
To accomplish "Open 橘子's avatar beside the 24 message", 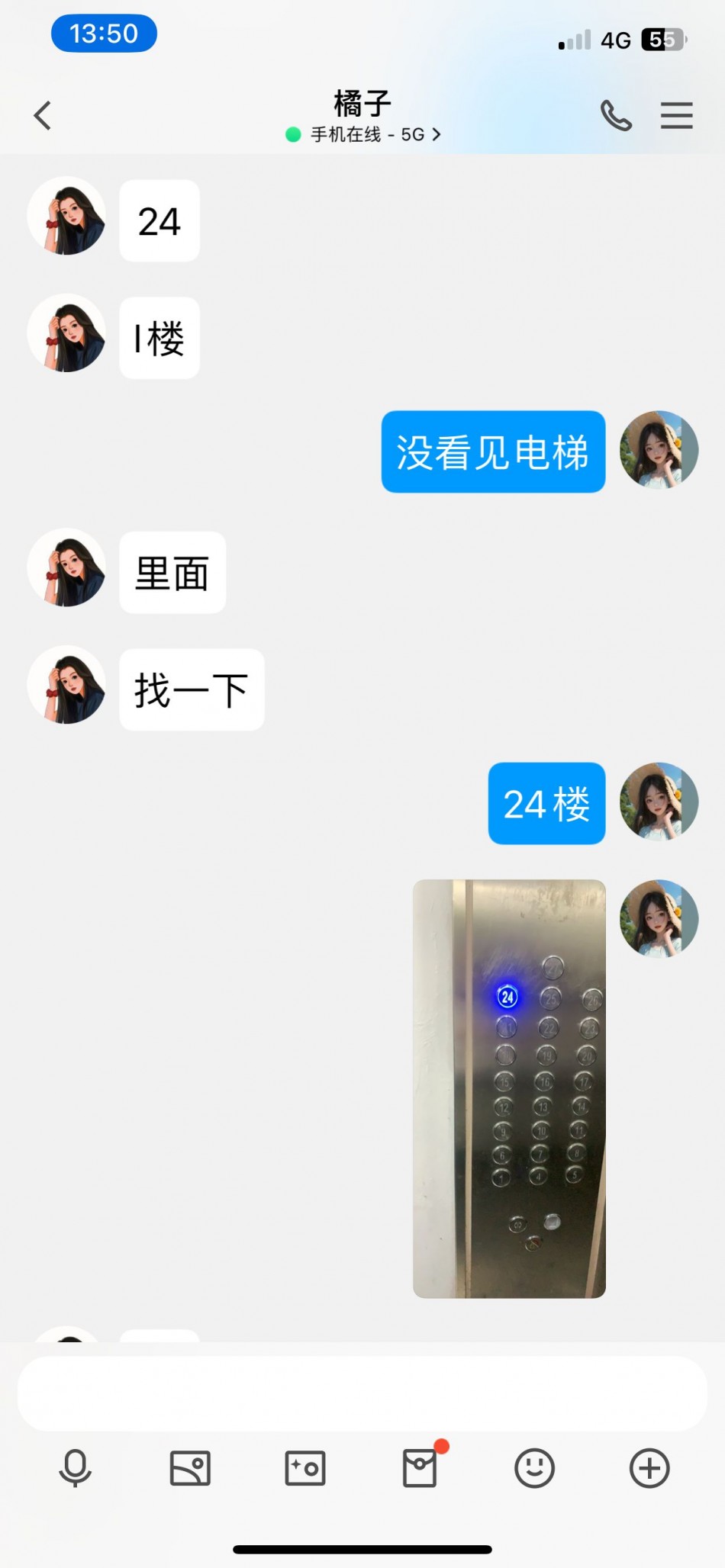I will tap(67, 217).
